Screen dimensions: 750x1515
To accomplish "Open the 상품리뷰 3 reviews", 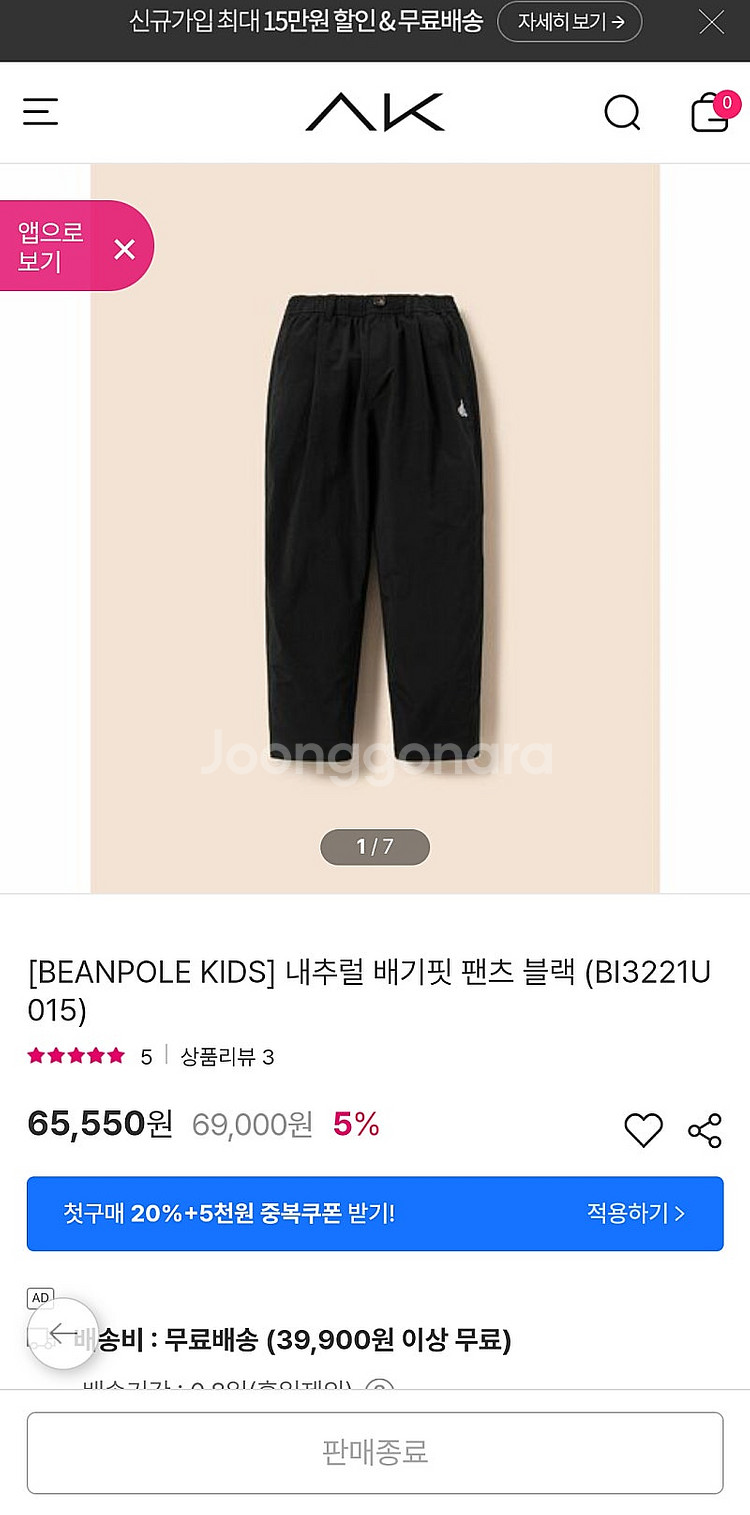I will click(227, 1056).
